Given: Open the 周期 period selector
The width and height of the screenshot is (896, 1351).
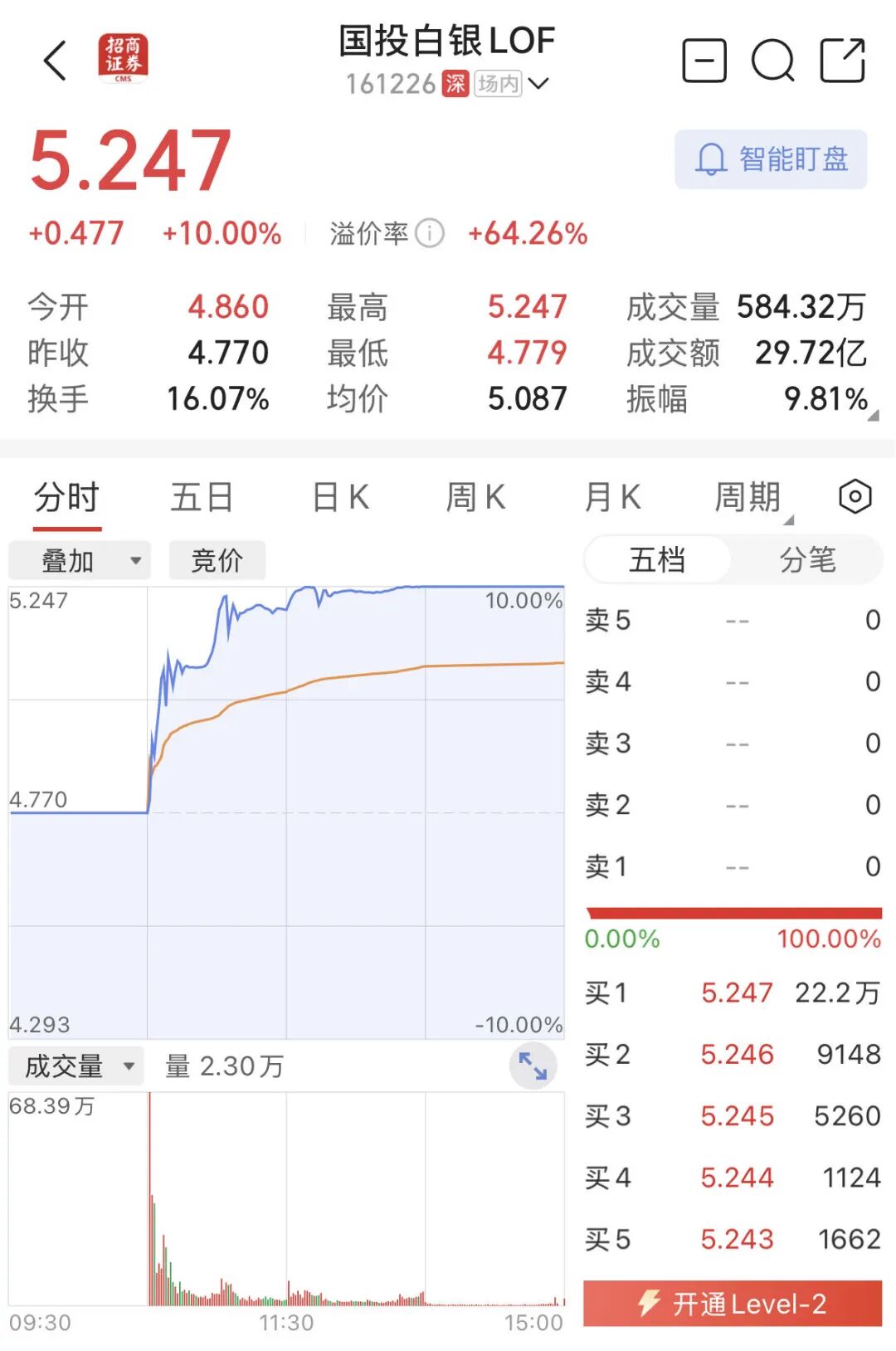Looking at the screenshot, I should click(x=749, y=498).
